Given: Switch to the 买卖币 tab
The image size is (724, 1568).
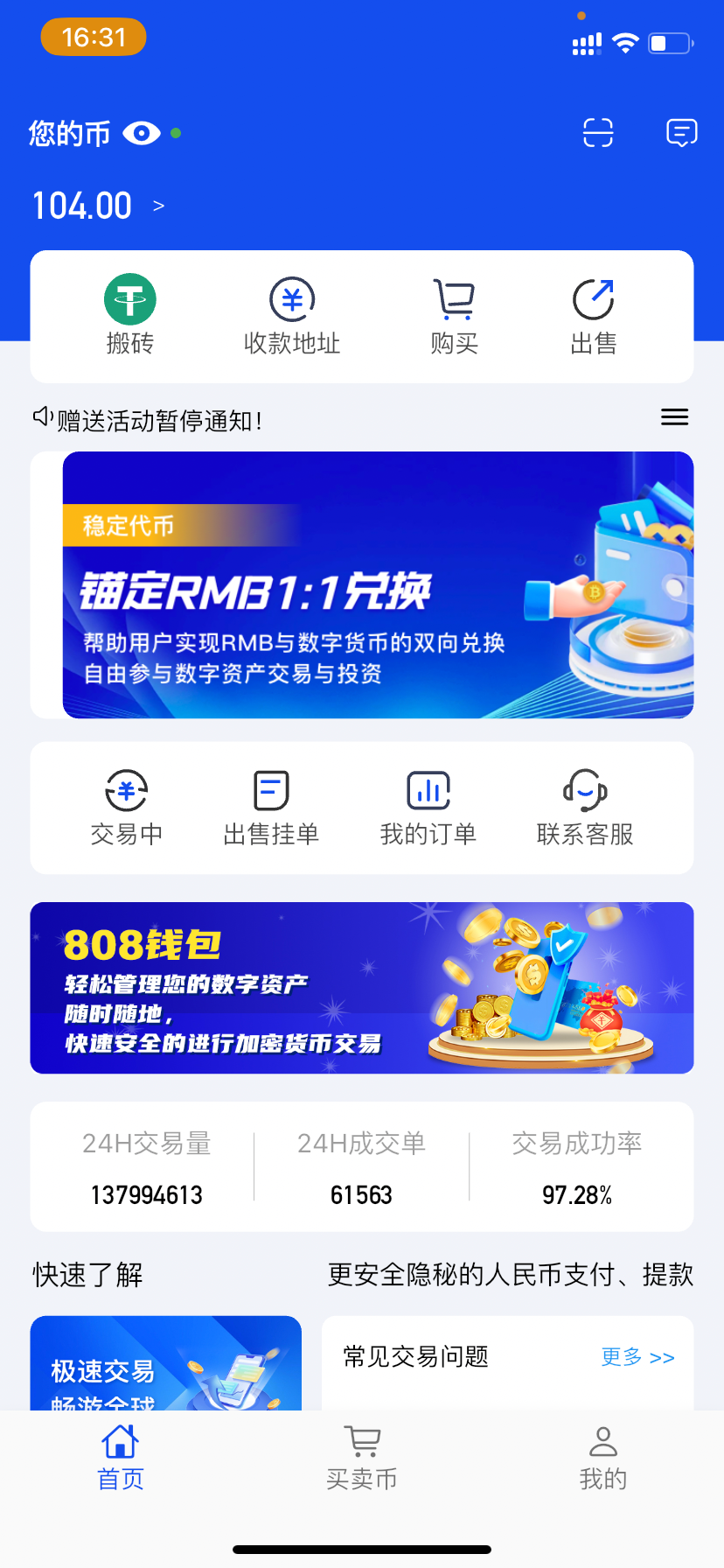Looking at the screenshot, I should (x=362, y=1458).
